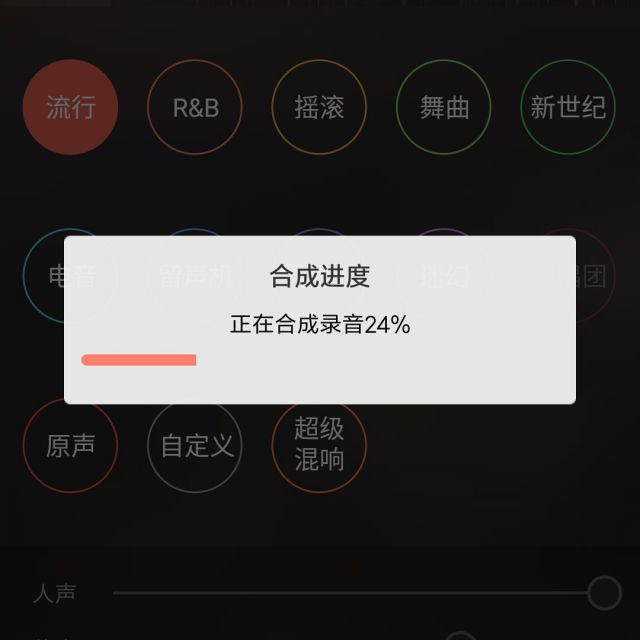The height and width of the screenshot is (640, 640).
Task: Apply the 摇滚 effect
Action: pyautogui.click(x=320, y=107)
